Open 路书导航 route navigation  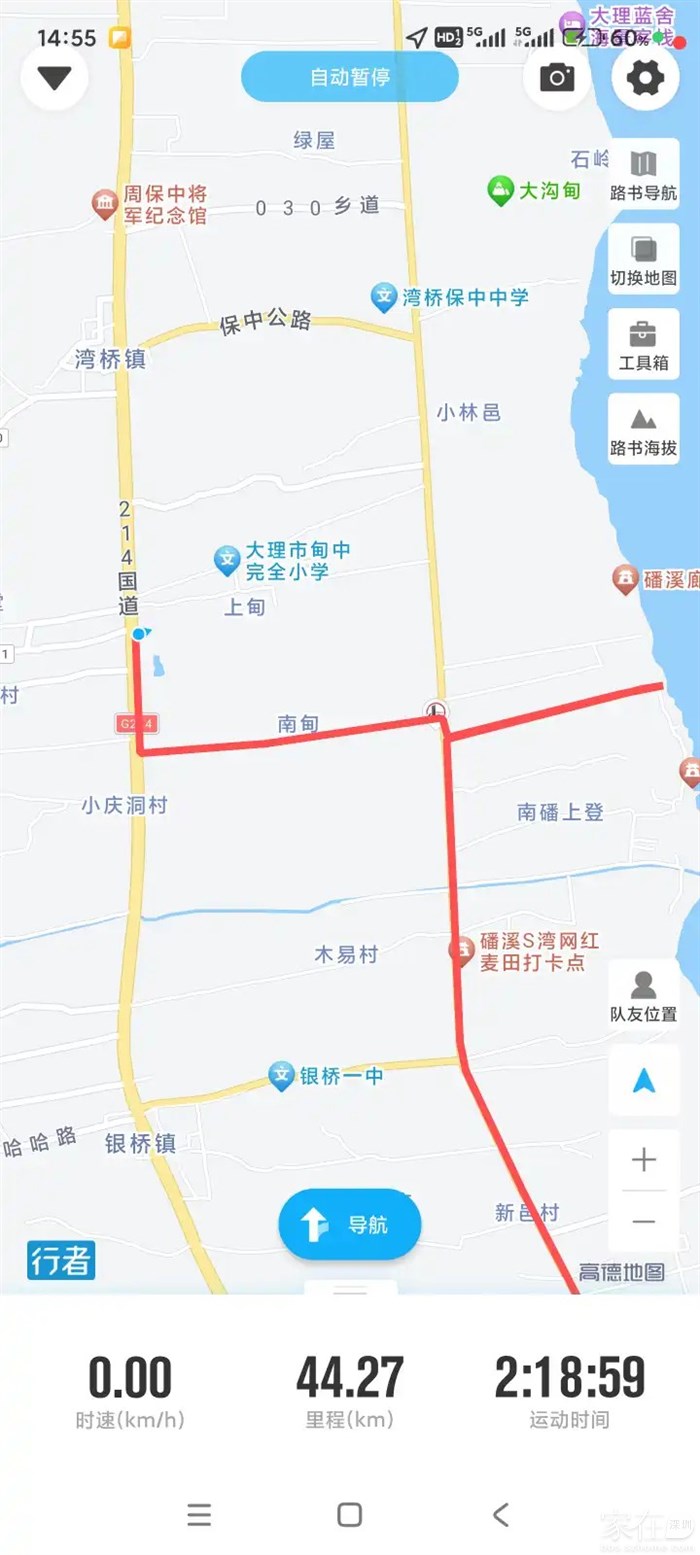643,174
